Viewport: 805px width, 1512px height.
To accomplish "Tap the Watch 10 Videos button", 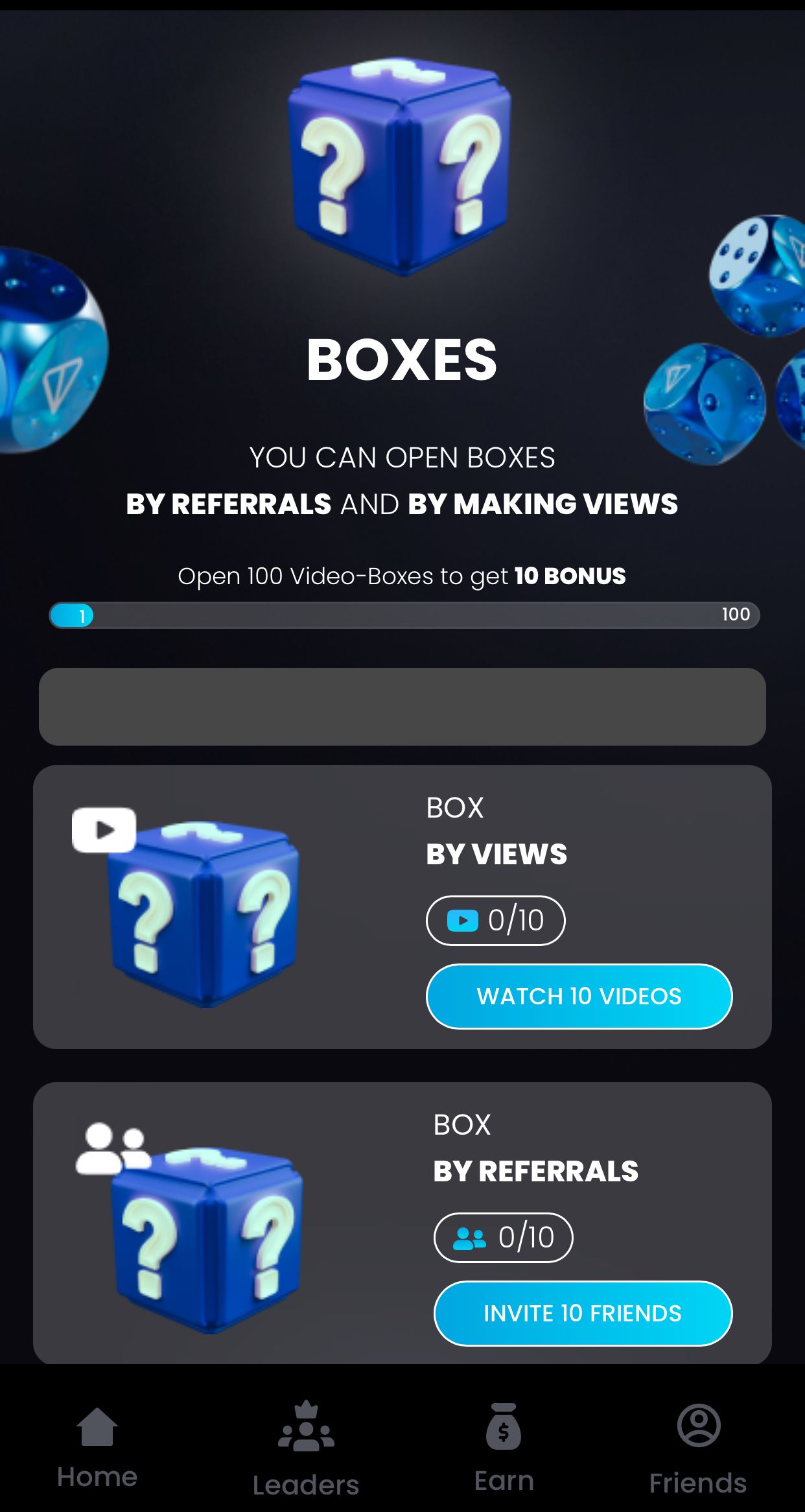I will pyautogui.click(x=579, y=996).
